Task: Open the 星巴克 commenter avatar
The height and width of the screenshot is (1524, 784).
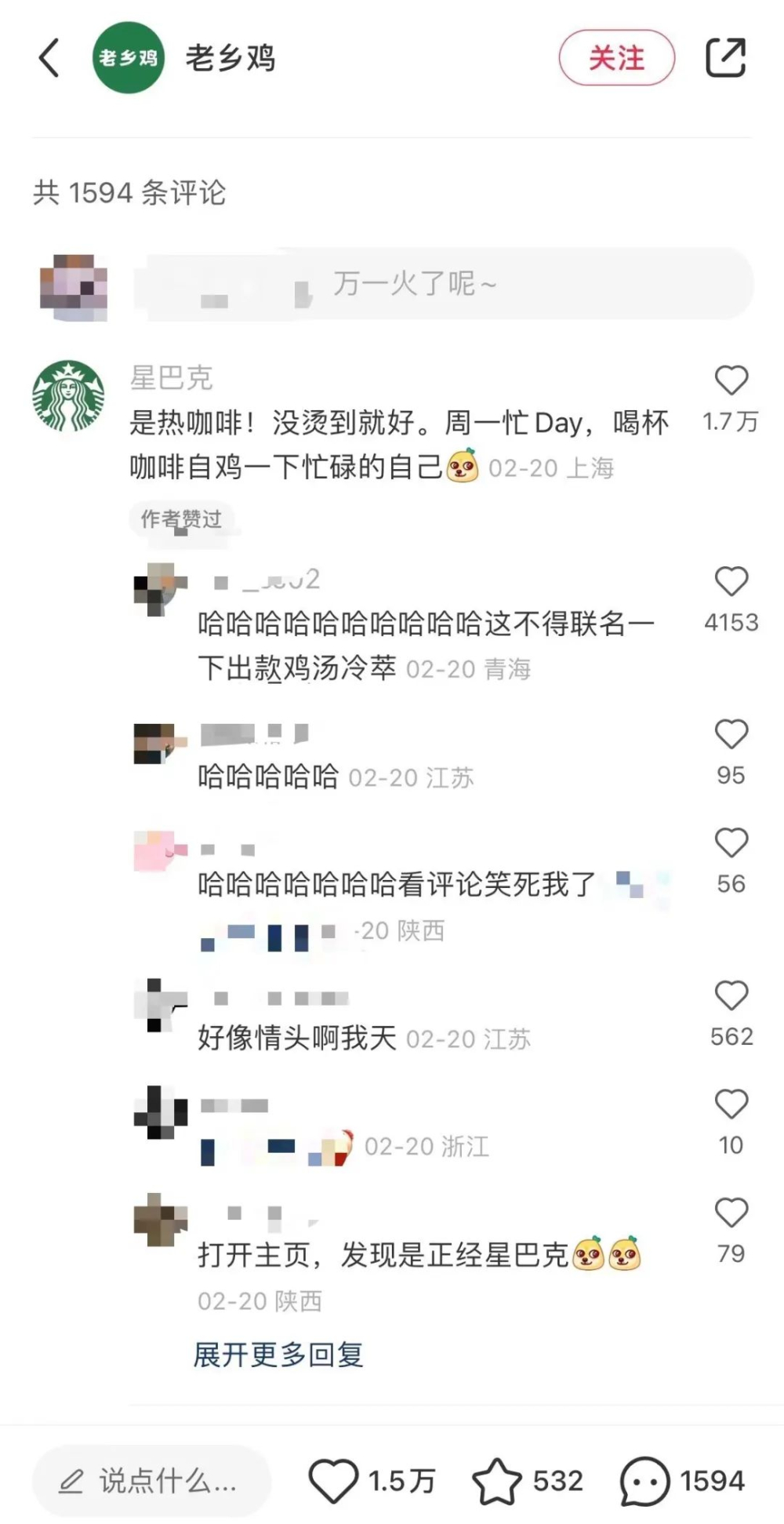Action: pos(68,396)
